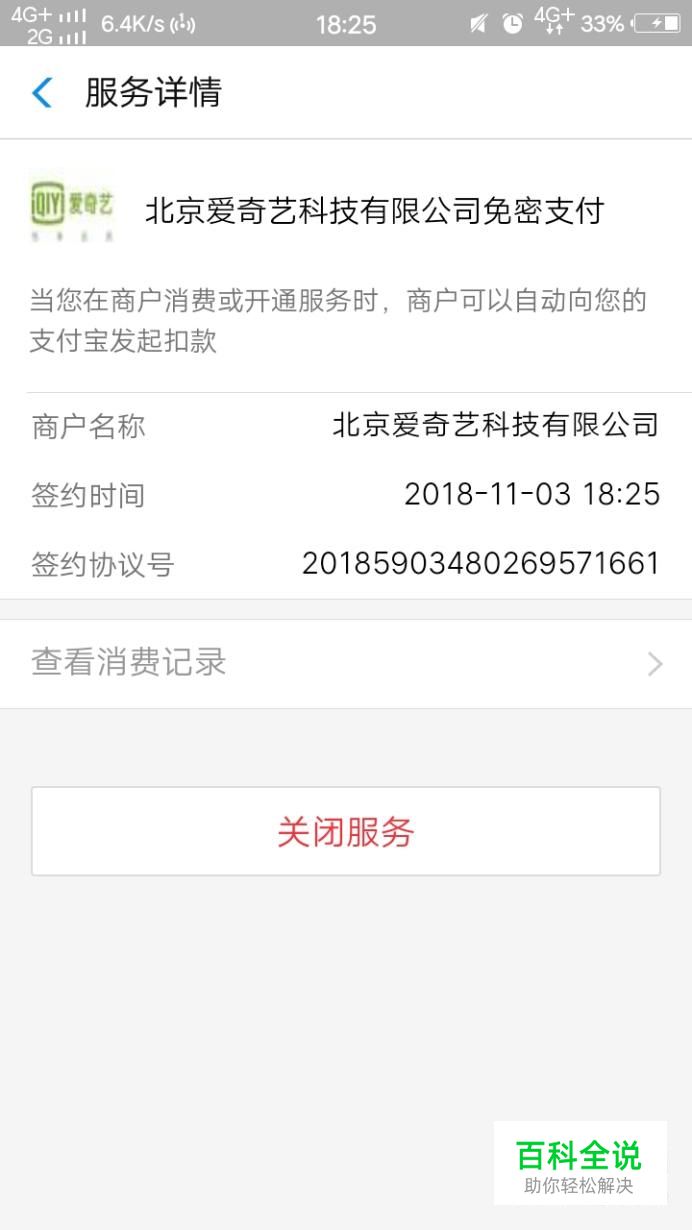This screenshot has width=692, height=1230.
Task: Tap the 关闭服务 button
Action: (346, 831)
